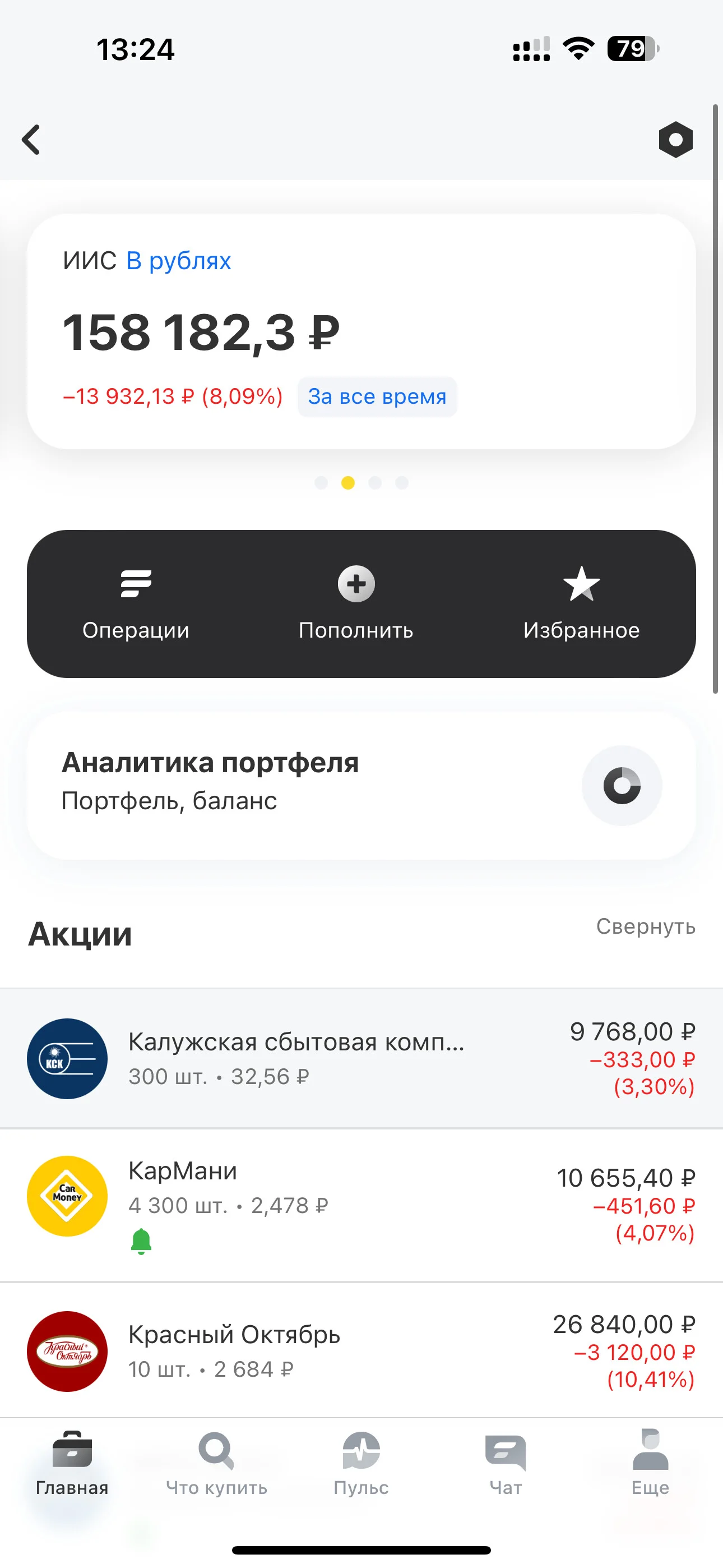Image resolution: width=723 pixels, height=1568 pixels.
Task: Collapse Акции with Свернуть
Action: pos(646,926)
